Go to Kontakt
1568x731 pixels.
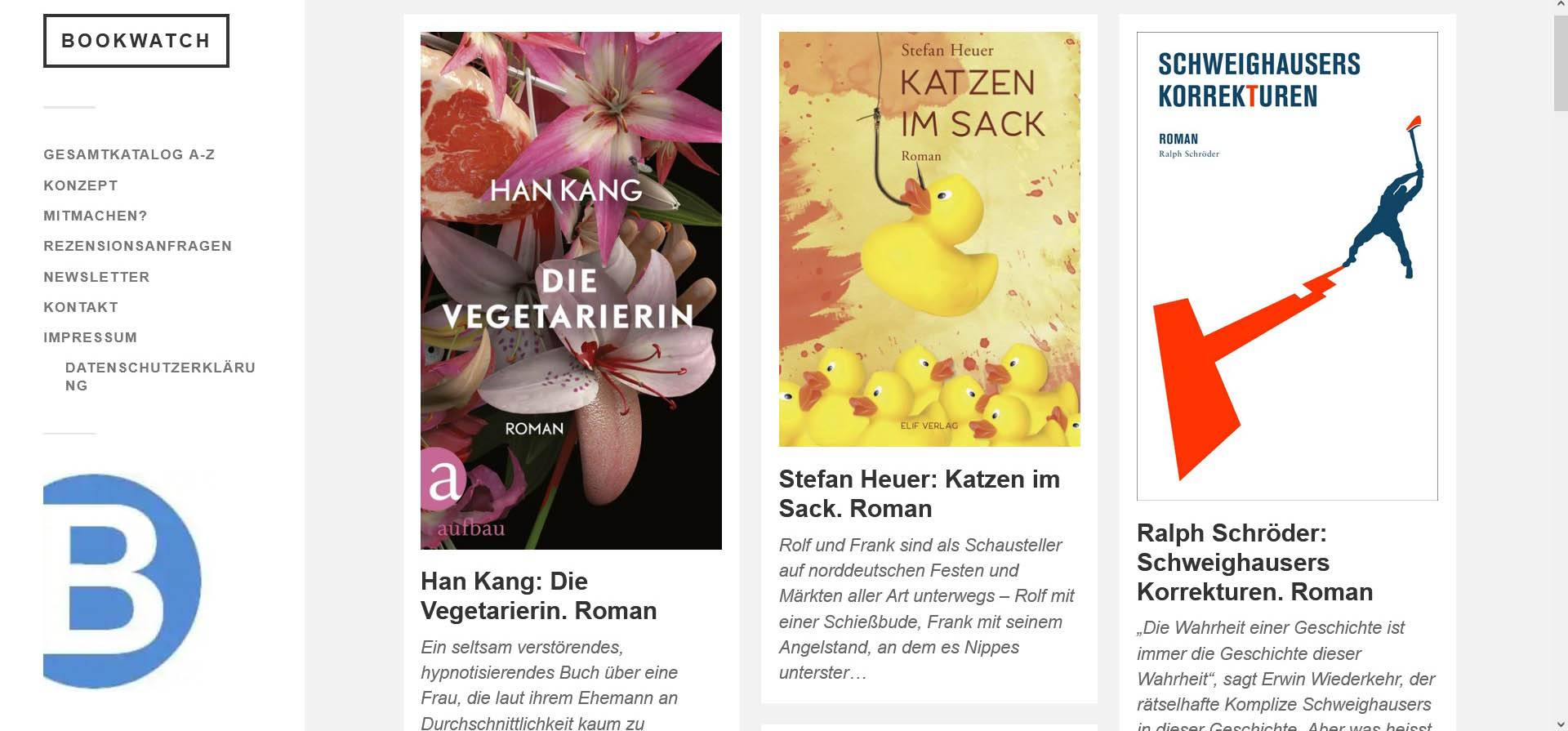click(81, 307)
